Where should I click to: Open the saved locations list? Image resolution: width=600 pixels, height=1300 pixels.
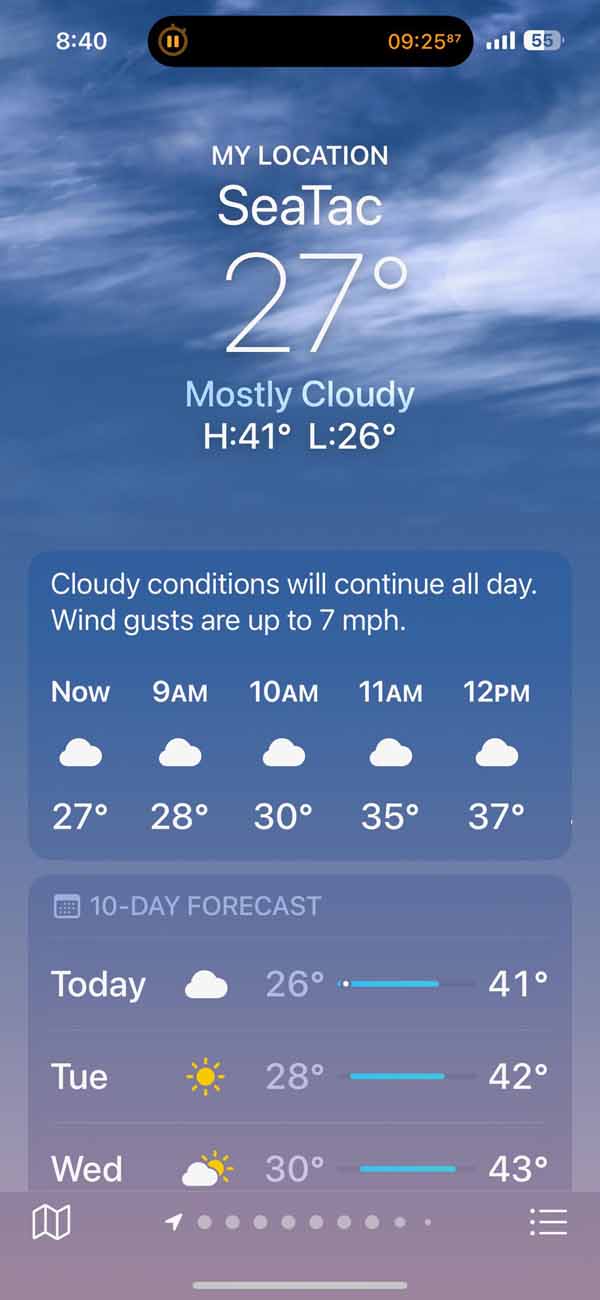click(x=548, y=1222)
